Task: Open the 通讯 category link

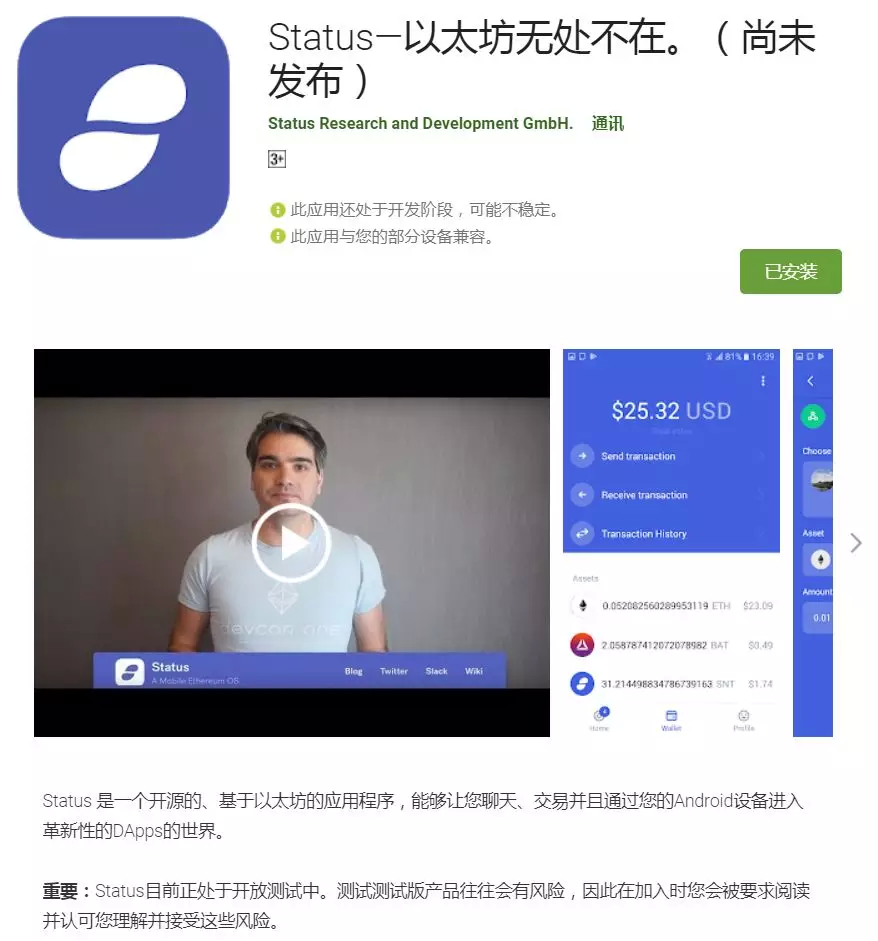Action: [607, 124]
